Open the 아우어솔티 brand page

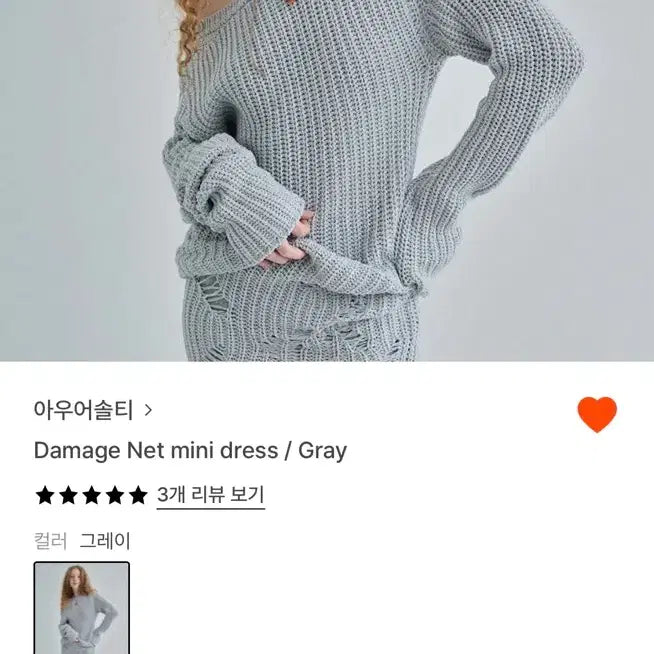(92, 410)
